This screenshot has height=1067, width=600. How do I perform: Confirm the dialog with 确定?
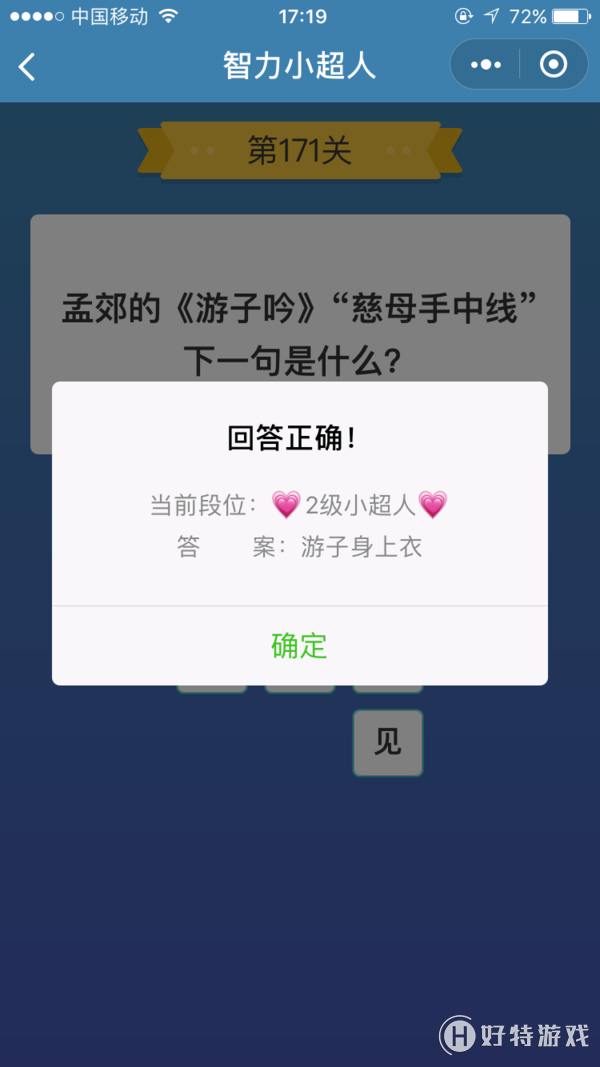pyautogui.click(x=299, y=646)
